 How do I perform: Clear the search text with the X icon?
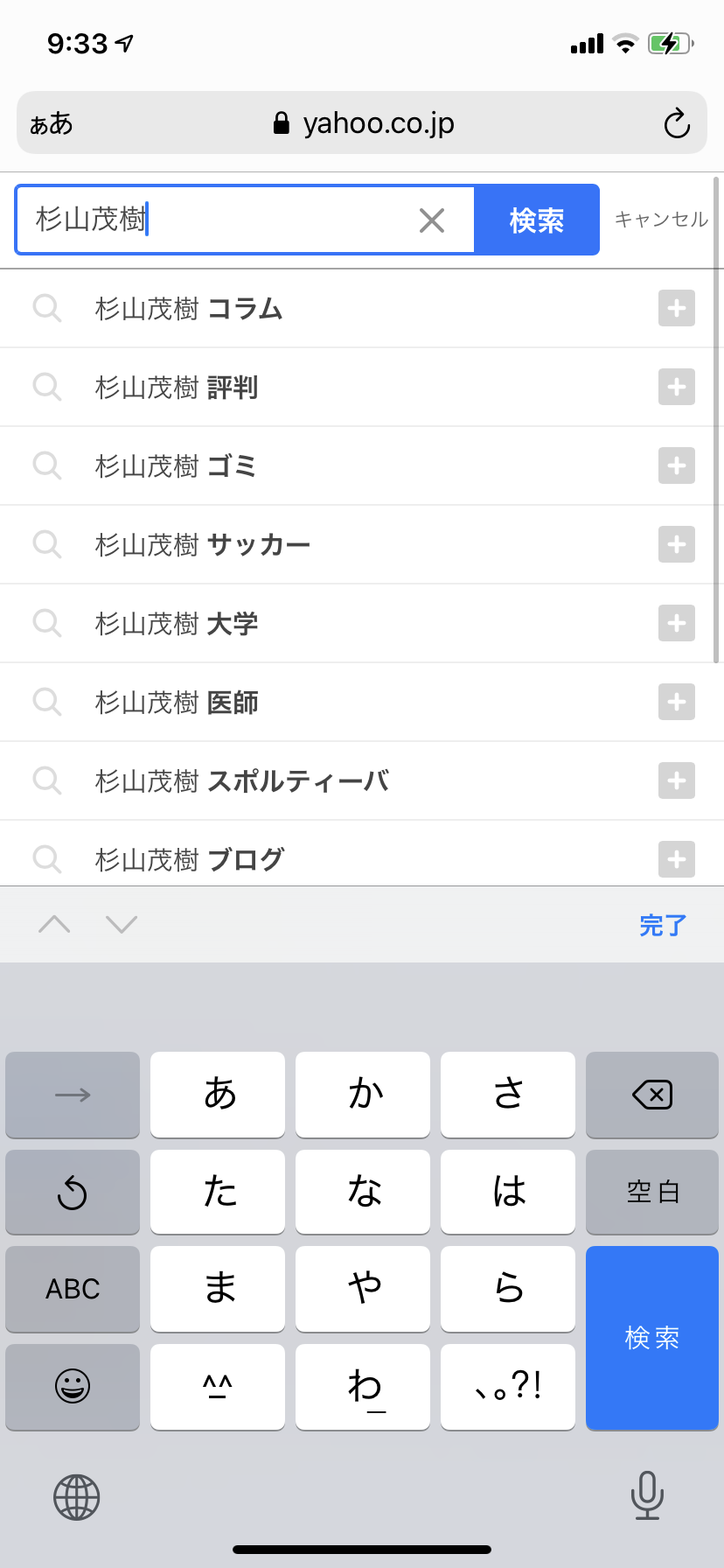432,220
